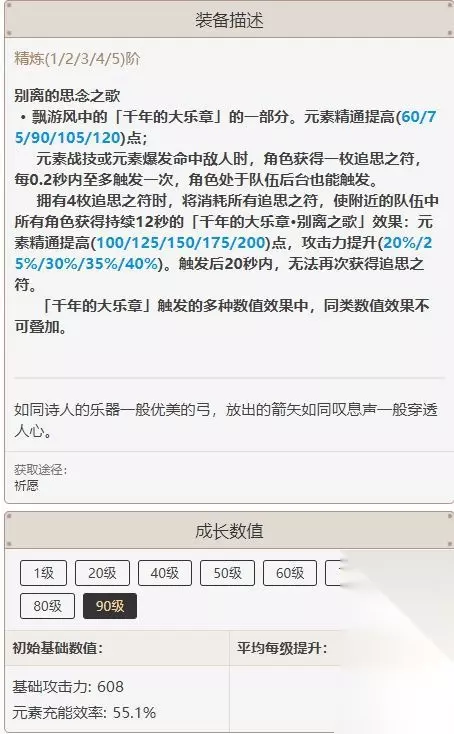Choose the 50级 level button
Viewport: 454px width, 734px height.
[x=227, y=573]
